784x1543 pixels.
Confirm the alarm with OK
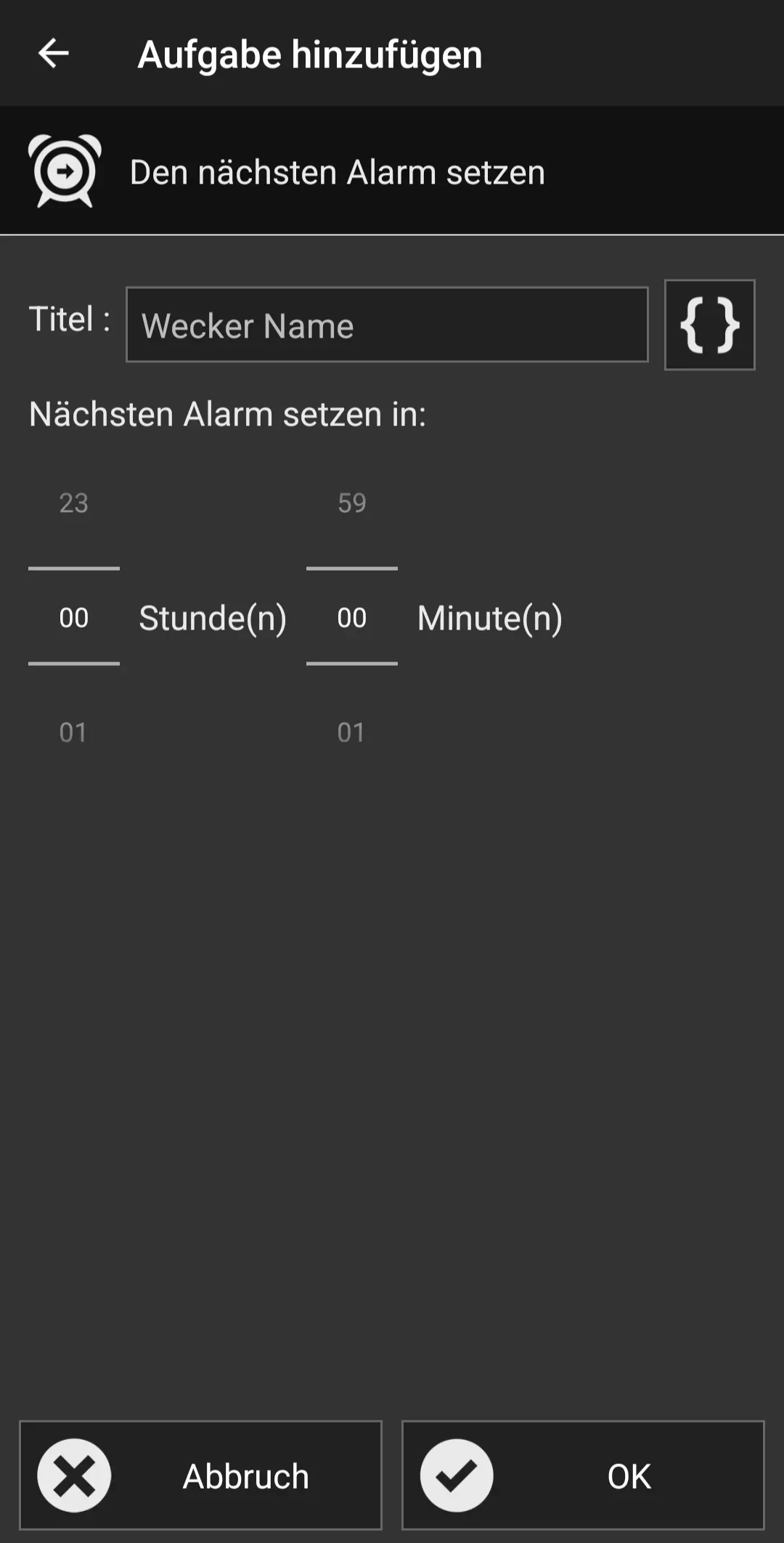point(583,1475)
